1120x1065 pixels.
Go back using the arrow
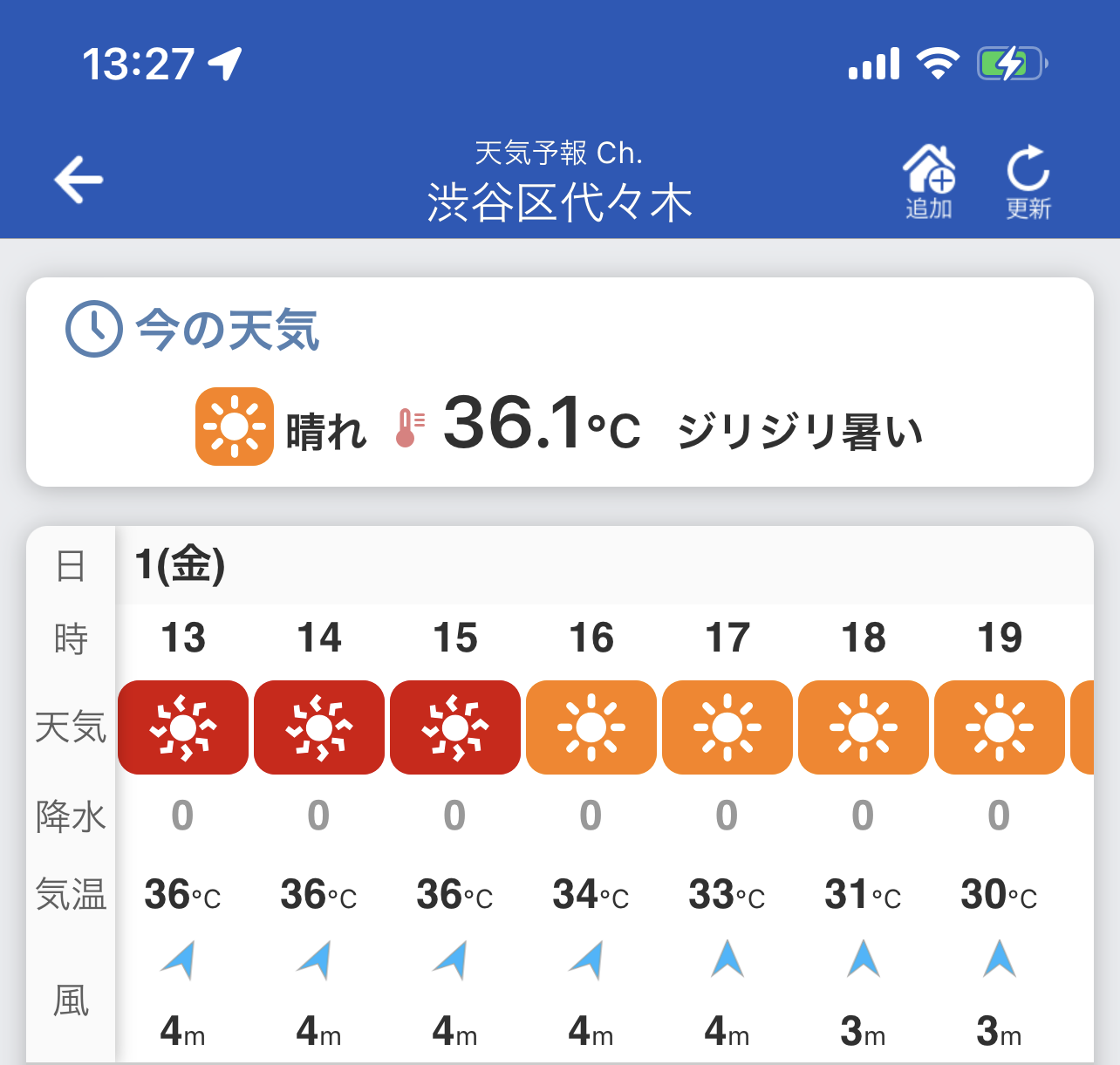(79, 180)
